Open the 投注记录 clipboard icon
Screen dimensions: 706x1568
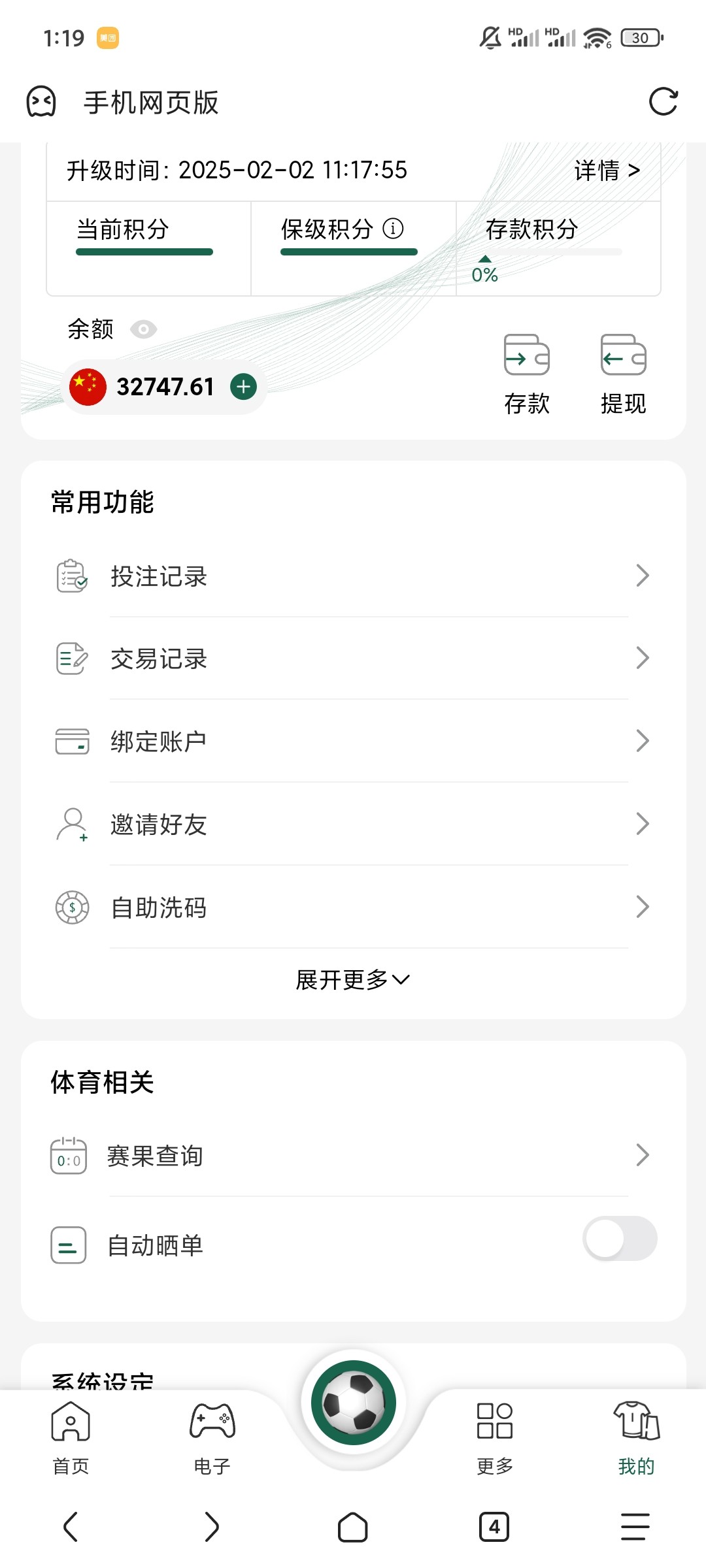point(71,576)
